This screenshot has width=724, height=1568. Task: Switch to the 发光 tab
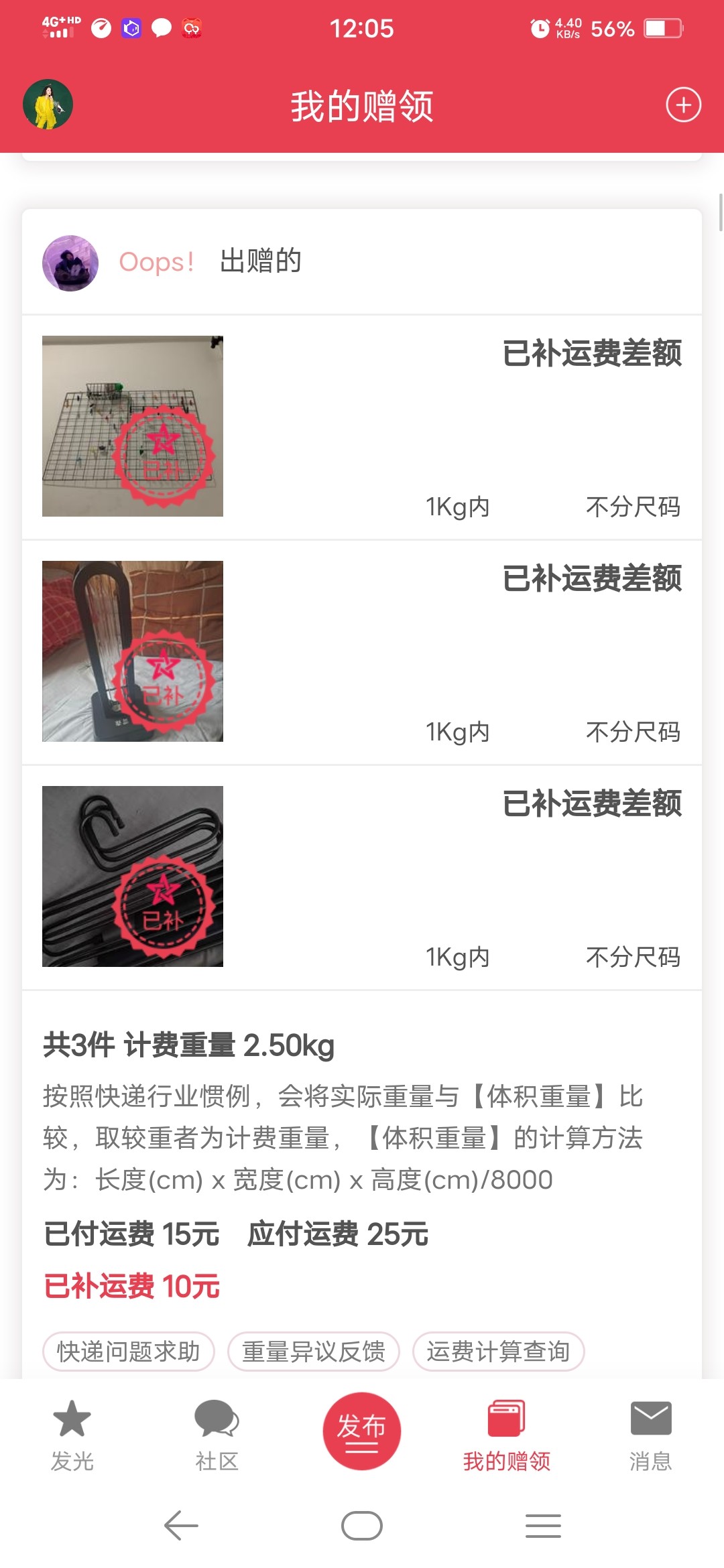pos(72,1434)
